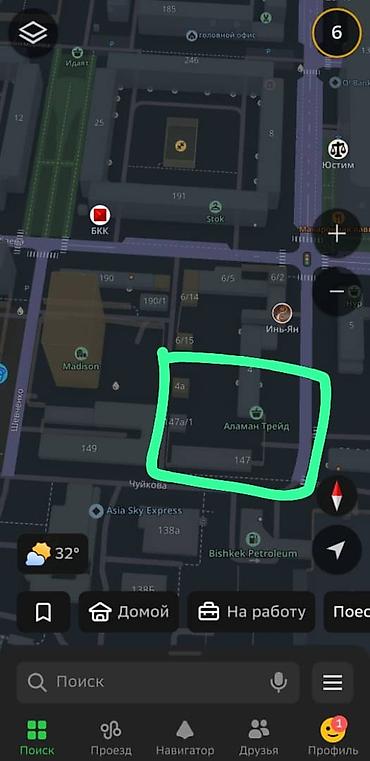
Task: Zoom in with the plus button
Action: tap(336, 234)
